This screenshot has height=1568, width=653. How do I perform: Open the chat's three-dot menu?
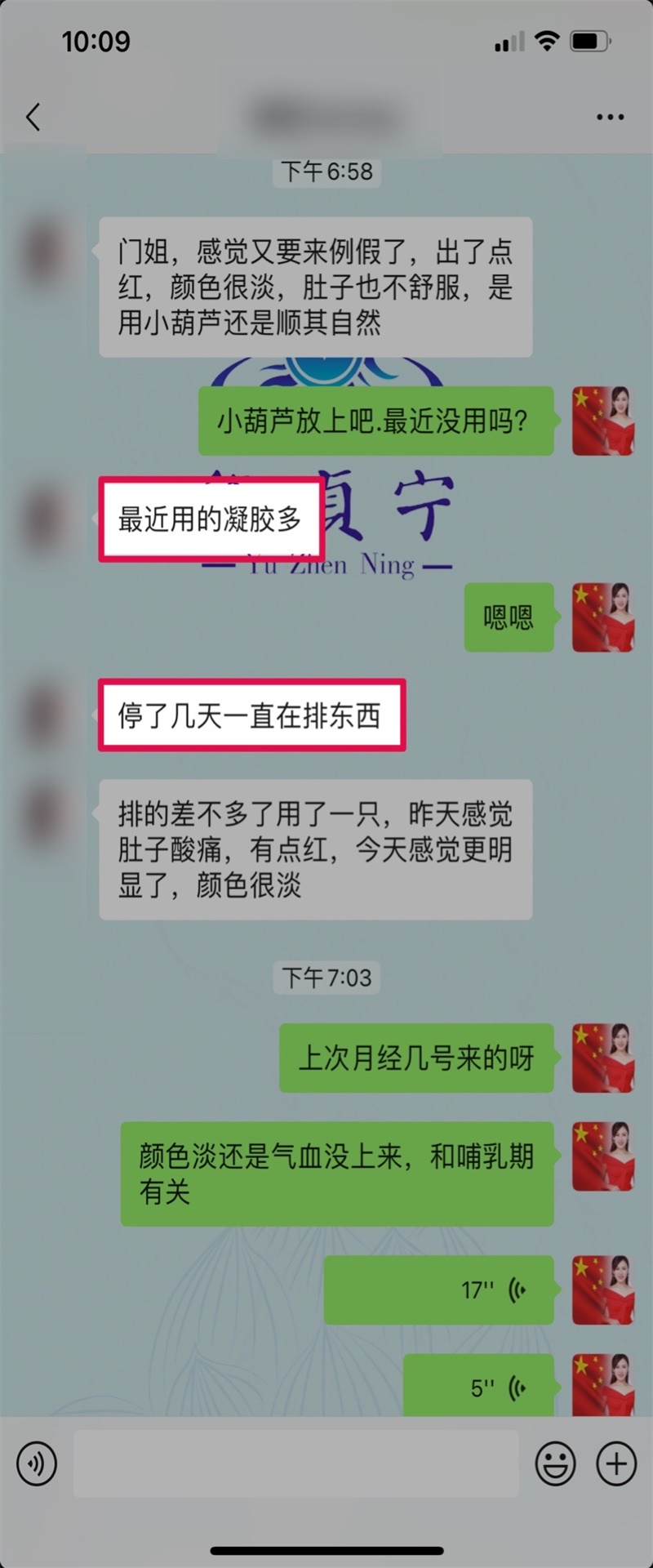[x=609, y=118]
